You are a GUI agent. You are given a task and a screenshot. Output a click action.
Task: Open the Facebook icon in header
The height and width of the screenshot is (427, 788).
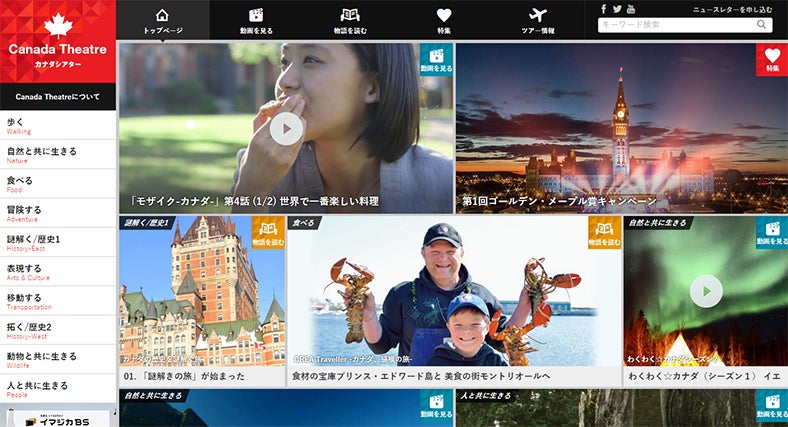604,9
